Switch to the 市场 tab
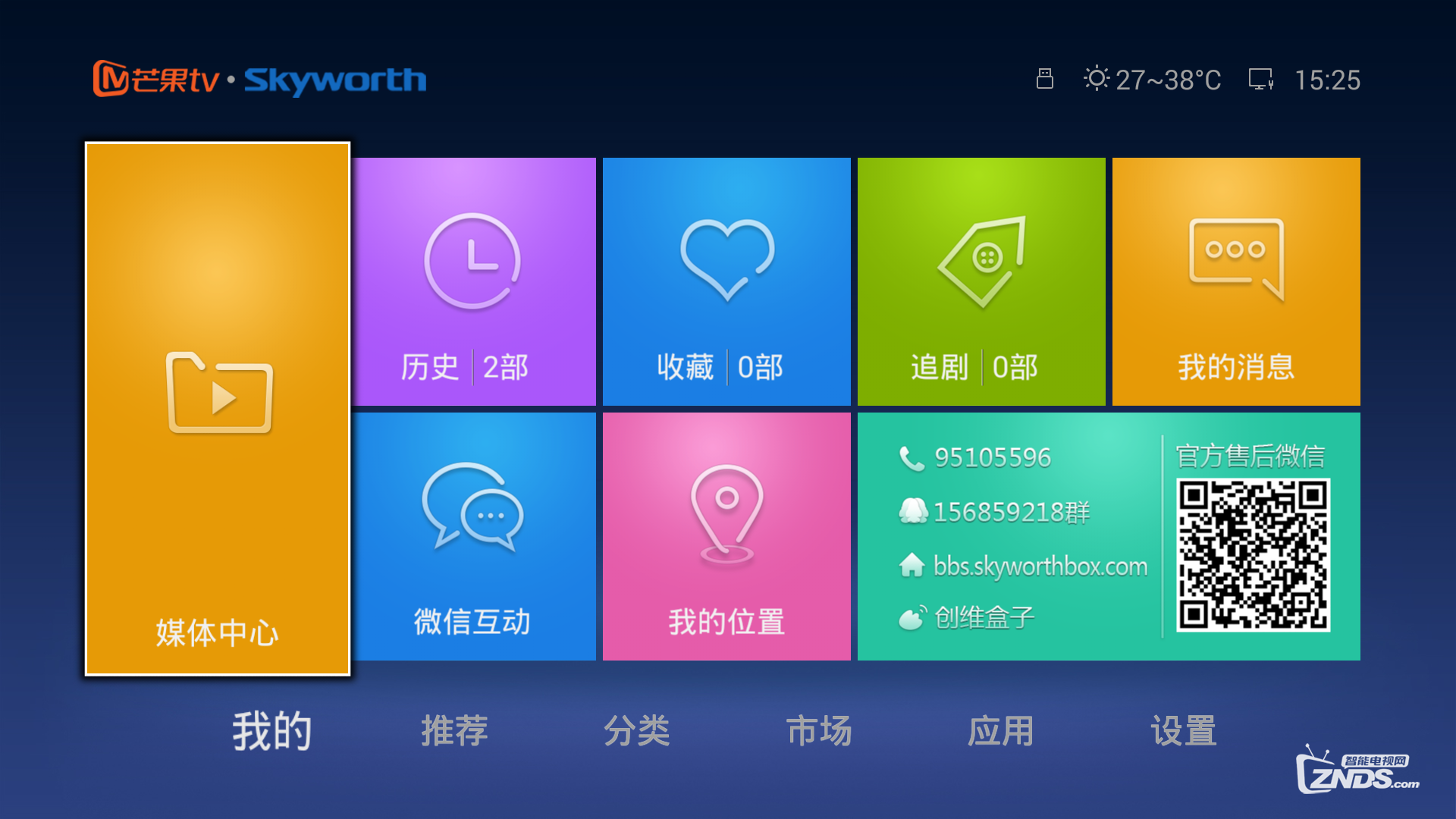 [819, 731]
